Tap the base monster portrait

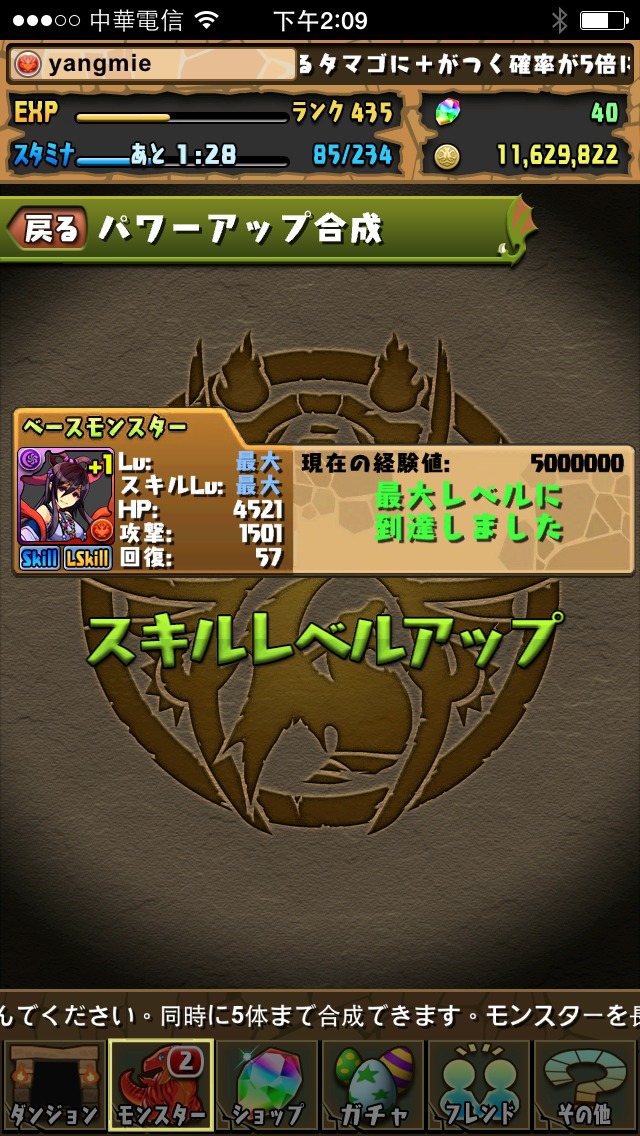coord(66,497)
